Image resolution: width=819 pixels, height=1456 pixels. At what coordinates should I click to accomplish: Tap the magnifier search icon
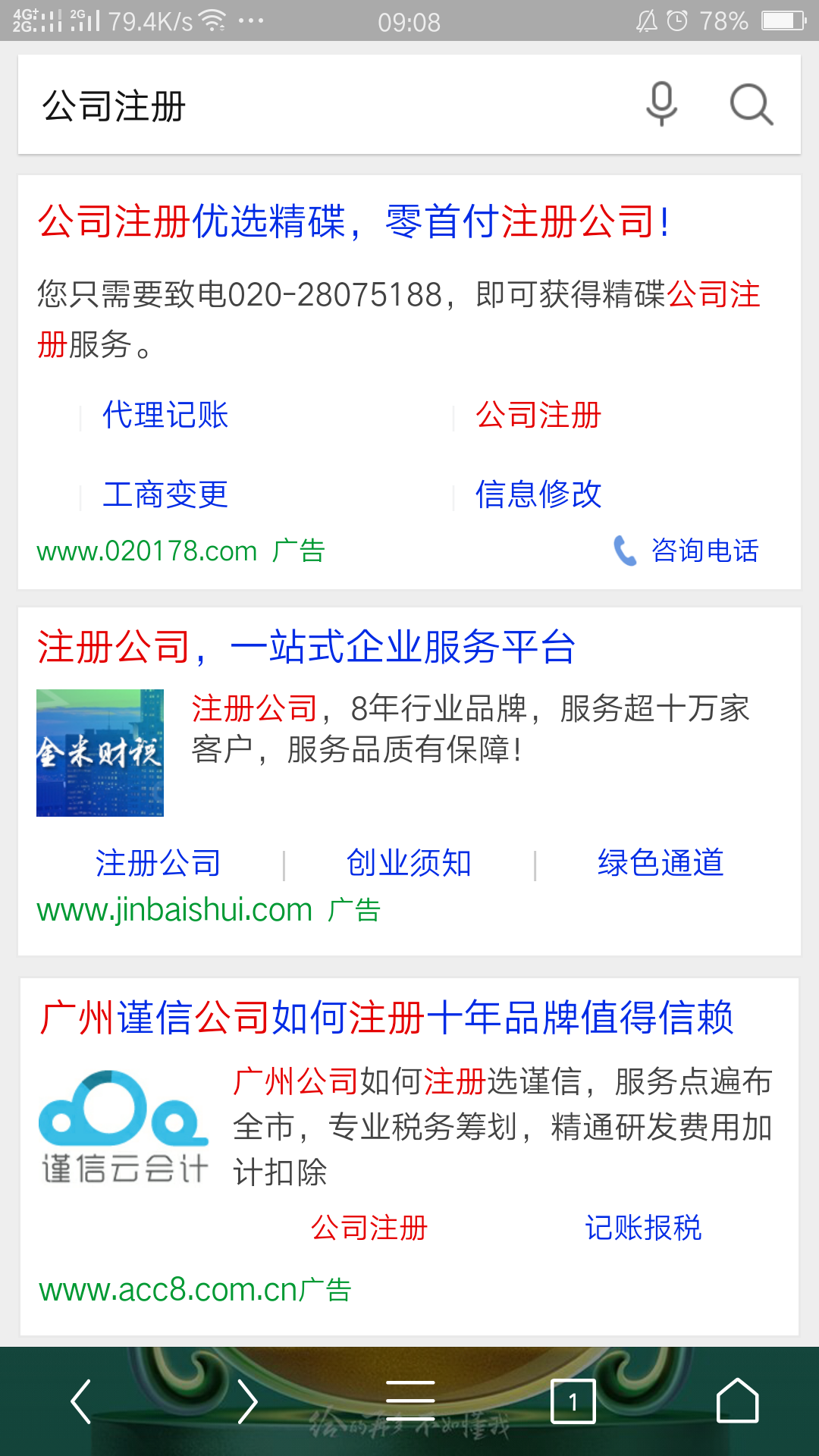pyautogui.click(x=749, y=105)
